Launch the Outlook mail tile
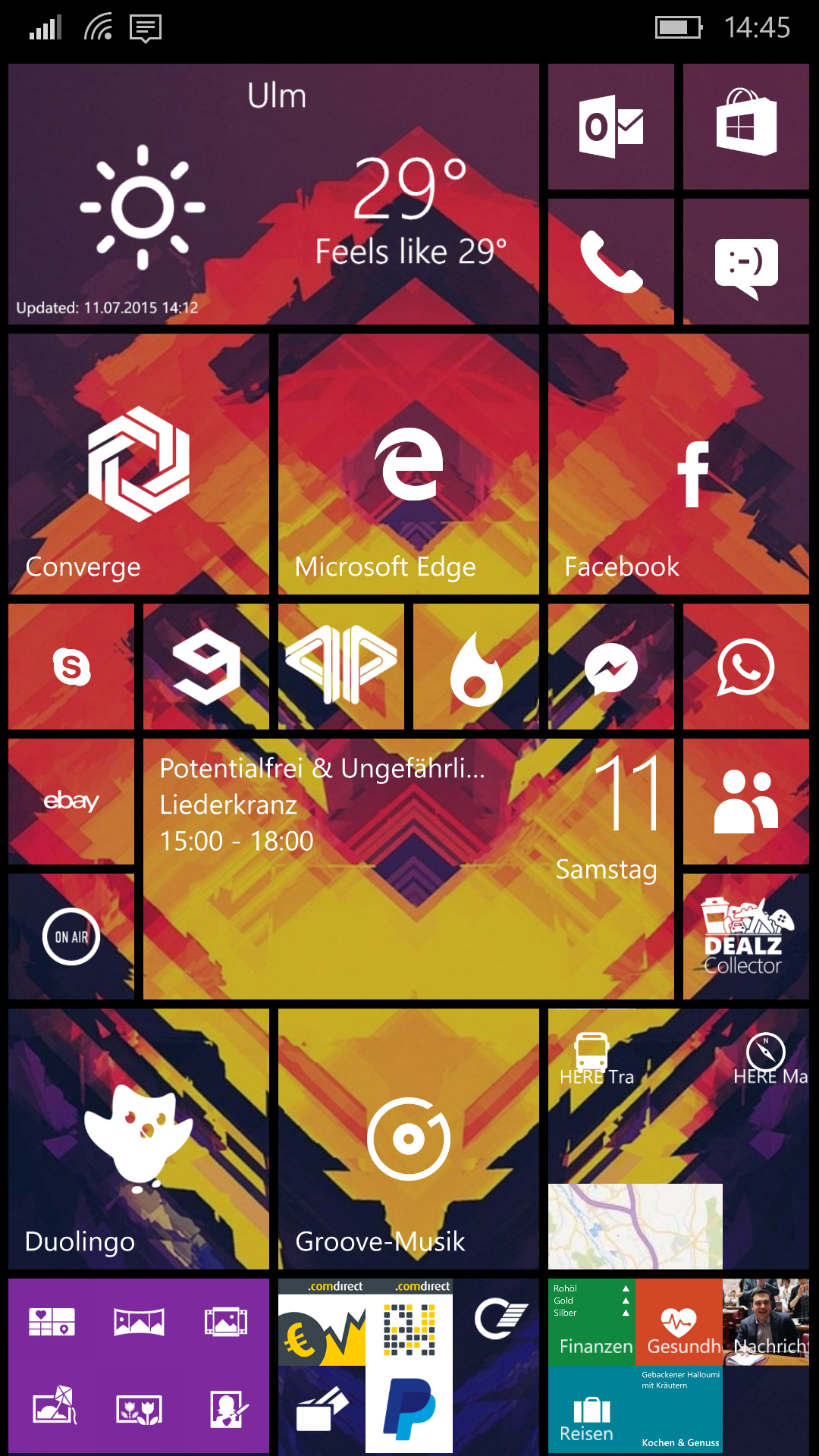This screenshot has width=819, height=1456. click(611, 127)
